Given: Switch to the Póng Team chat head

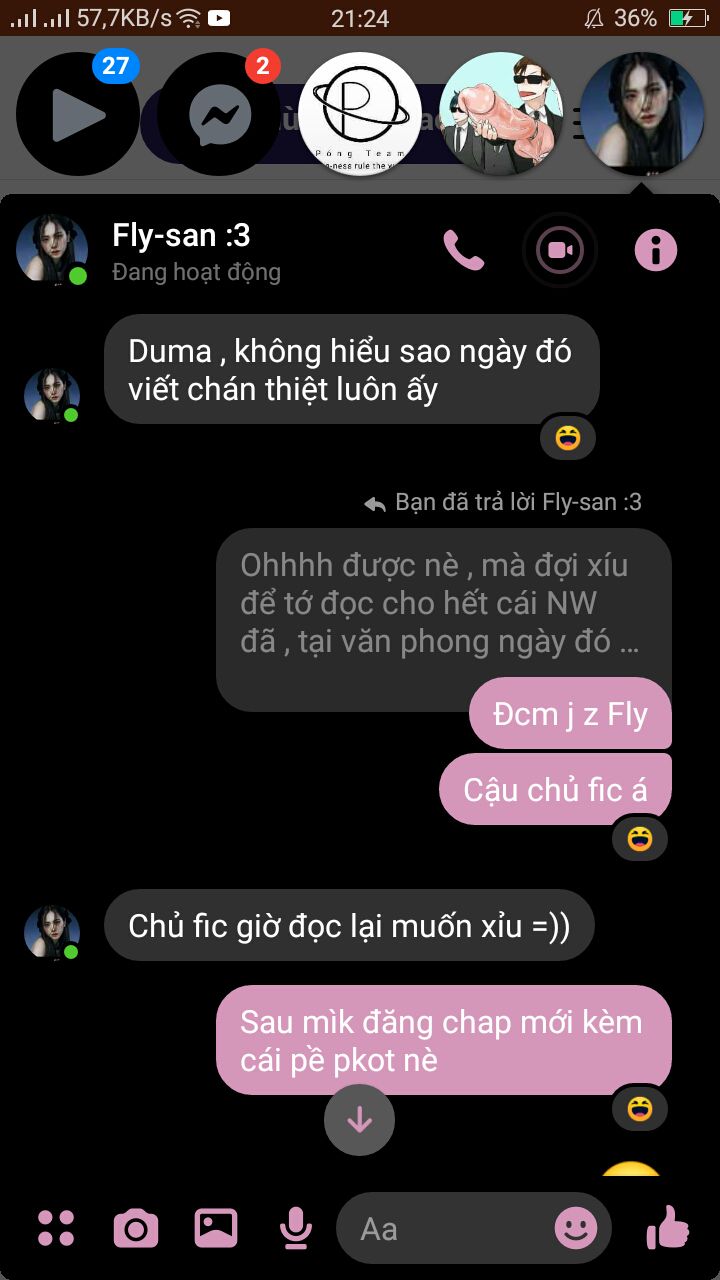Looking at the screenshot, I should pyautogui.click(x=360, y=115).
